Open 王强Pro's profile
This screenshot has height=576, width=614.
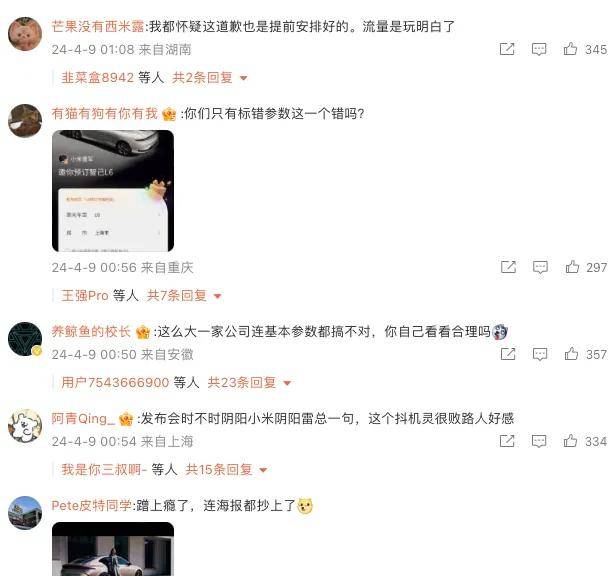coord(84,295)
